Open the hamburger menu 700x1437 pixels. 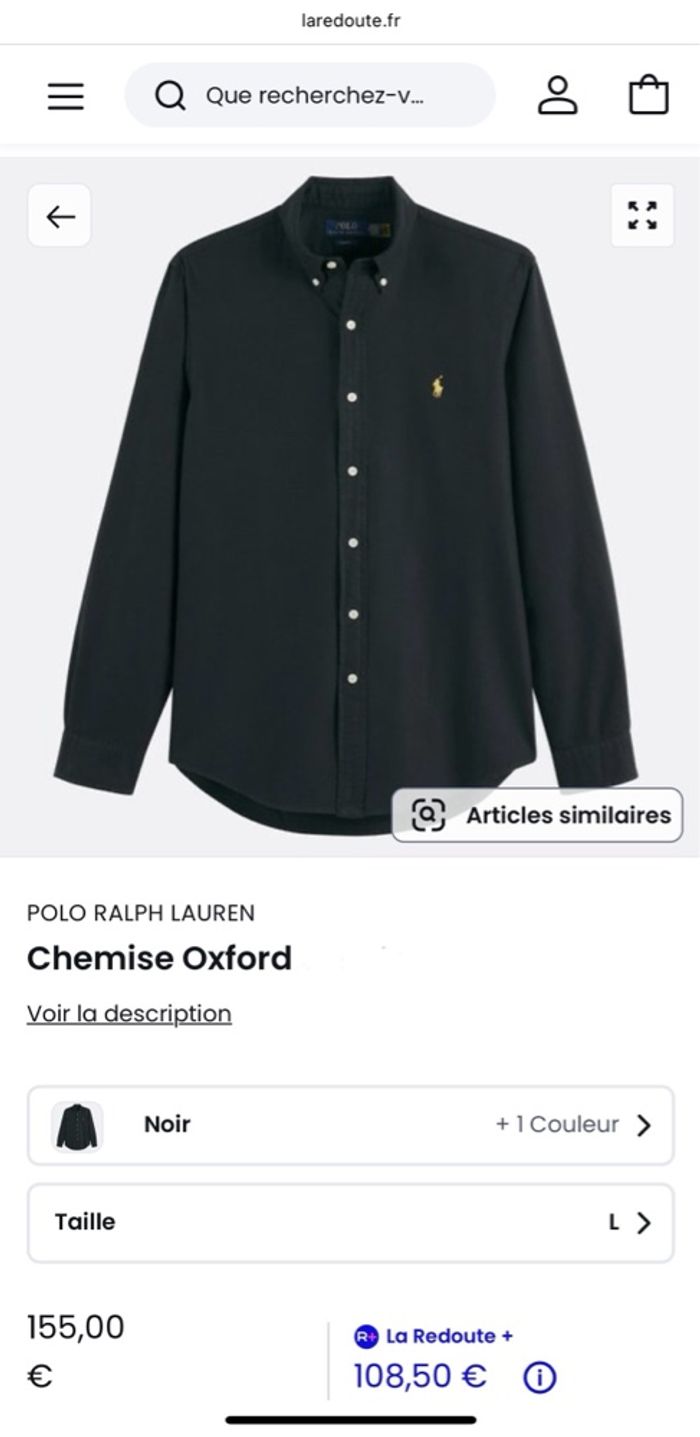pyautogui.click(x=66, y=96)
